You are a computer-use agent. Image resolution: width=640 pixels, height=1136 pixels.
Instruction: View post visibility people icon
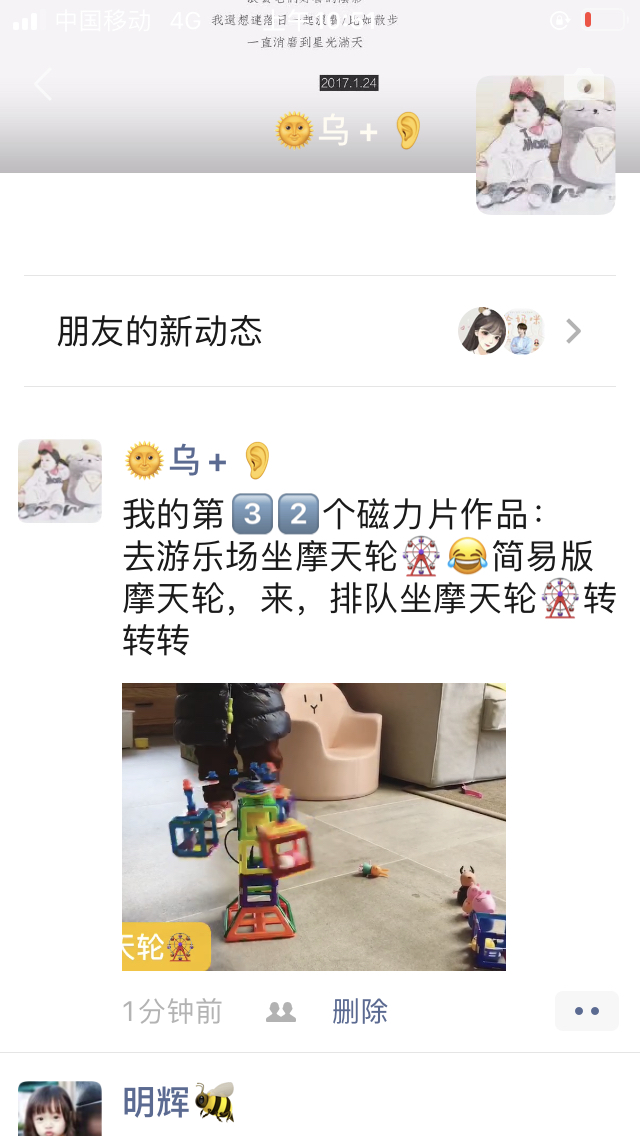(x=281, y=1012)
